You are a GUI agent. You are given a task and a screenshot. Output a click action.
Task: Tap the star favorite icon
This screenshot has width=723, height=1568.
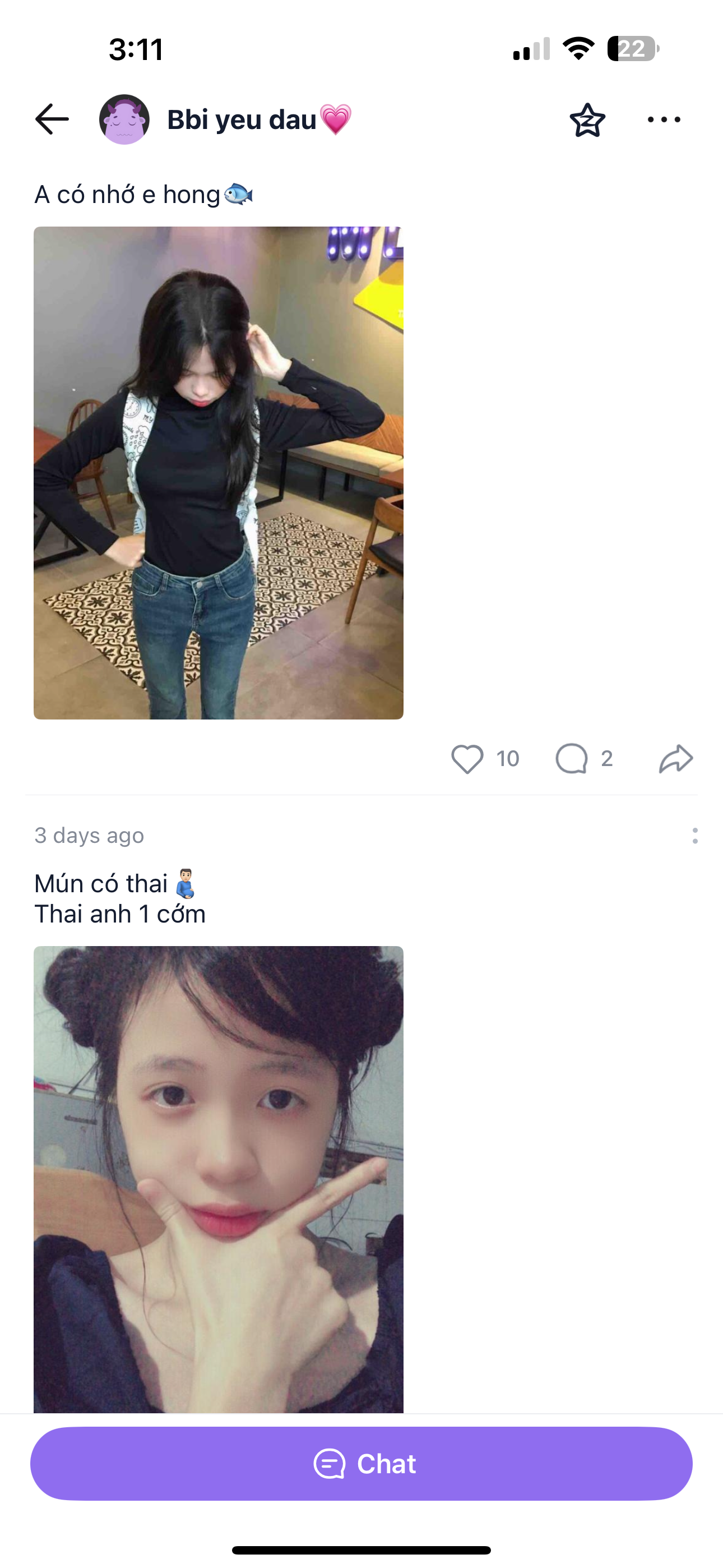pos(587,120)
